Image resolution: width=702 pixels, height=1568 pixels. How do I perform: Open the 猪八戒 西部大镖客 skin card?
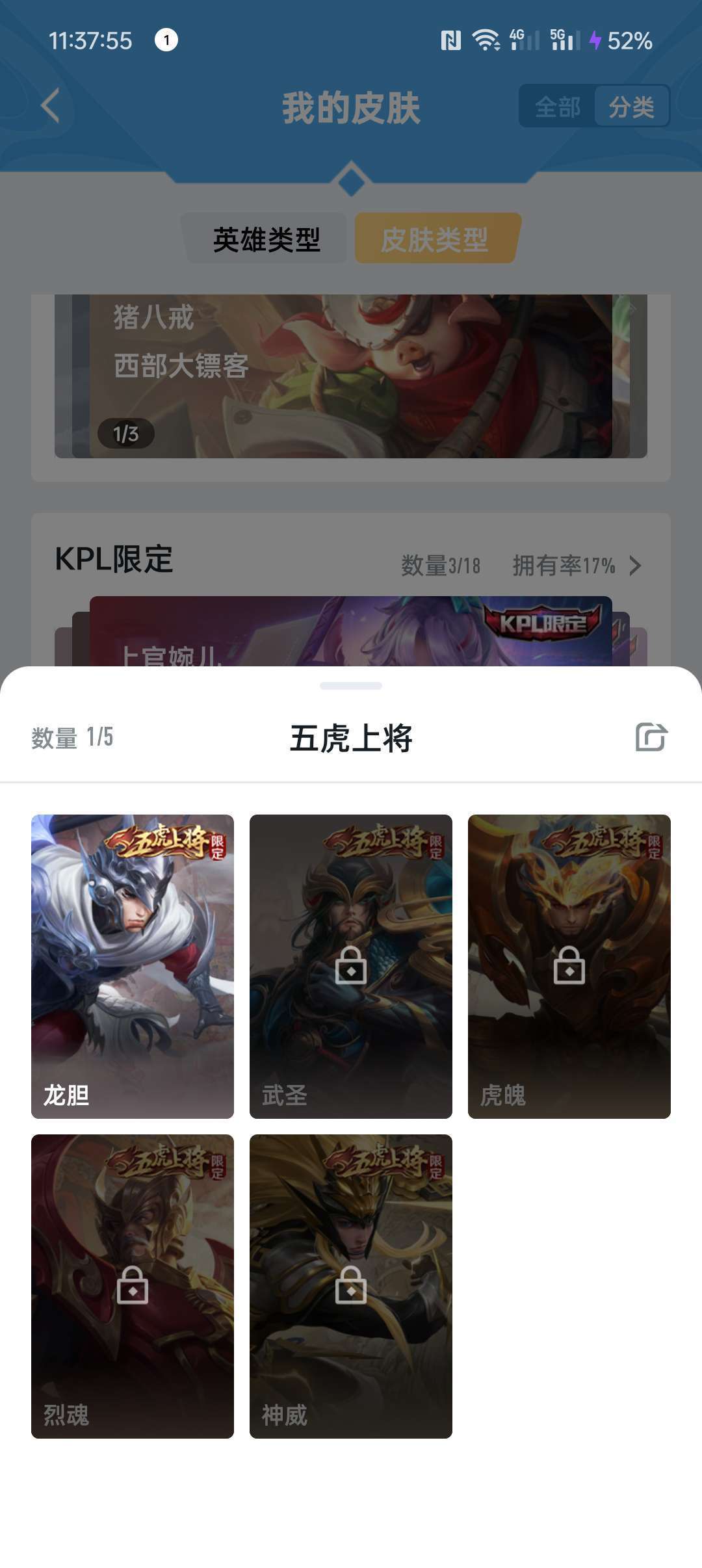(x=351, y=376)
